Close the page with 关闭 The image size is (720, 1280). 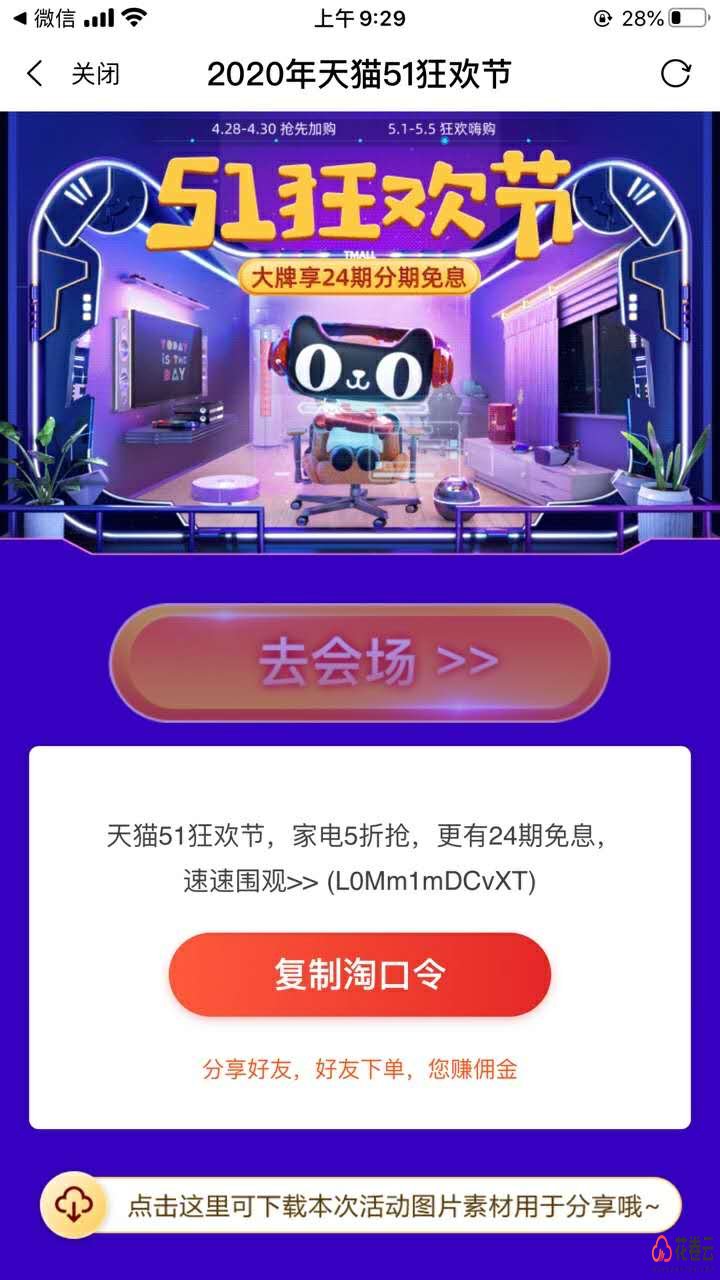tap(95, 74)
